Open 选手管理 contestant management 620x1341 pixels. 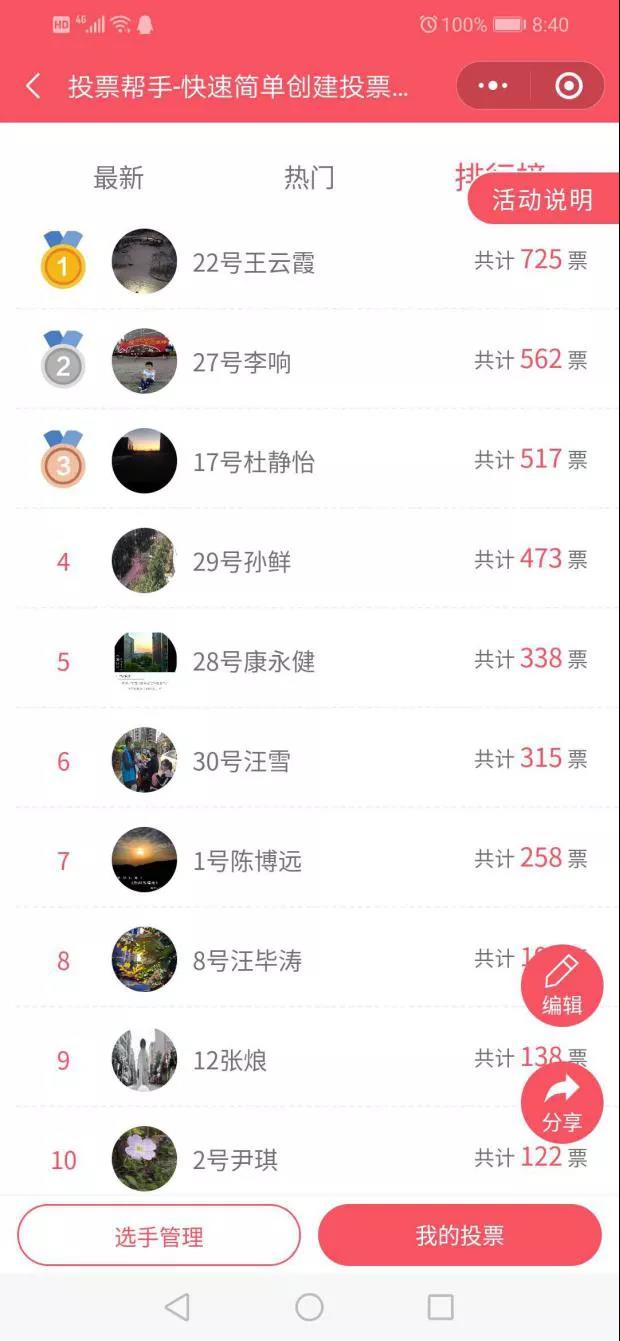pos(159,1236)
